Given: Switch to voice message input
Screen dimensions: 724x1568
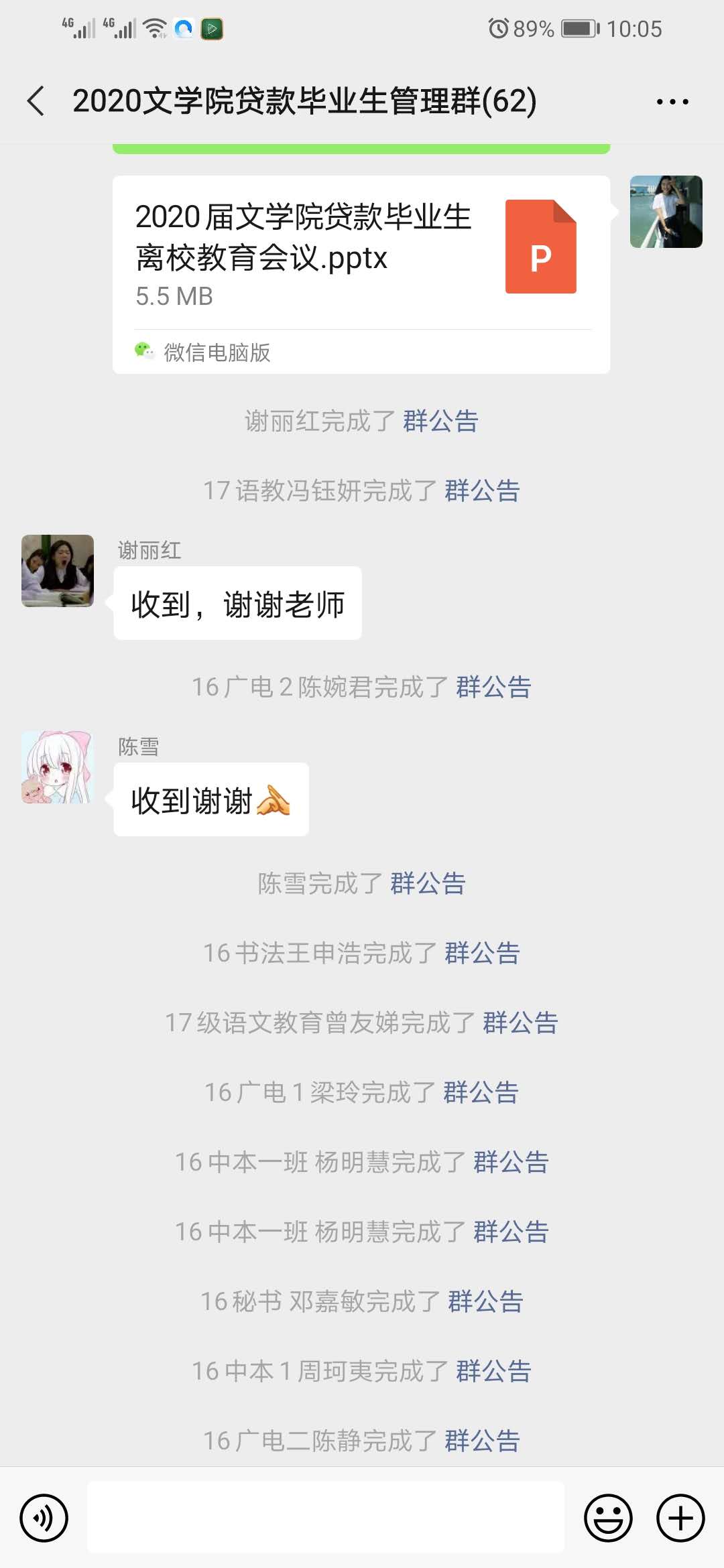Looking at the screenshot, I should point(44,1518).
